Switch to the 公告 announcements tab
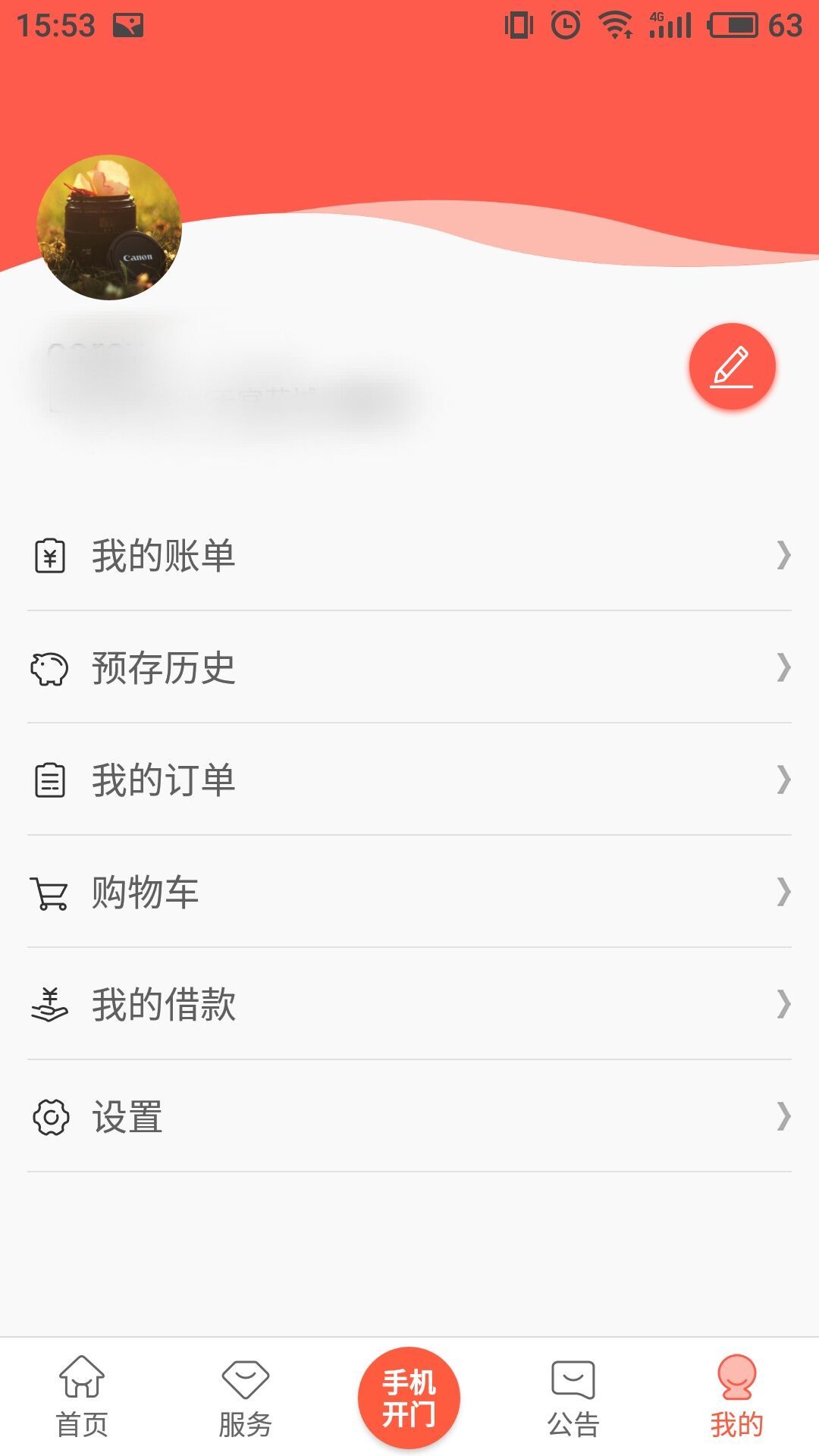This screenshot has height=1456, width=819. click(573, 1397)
